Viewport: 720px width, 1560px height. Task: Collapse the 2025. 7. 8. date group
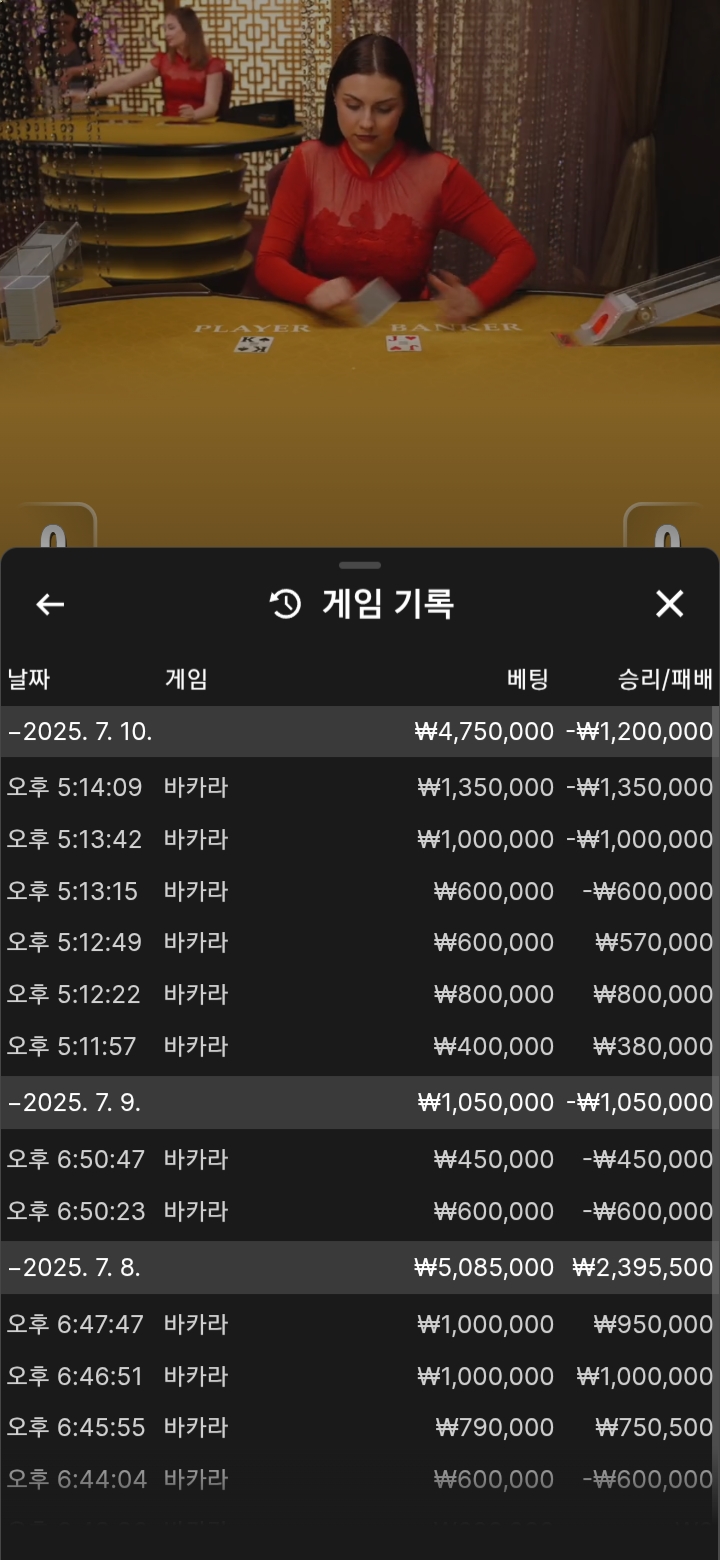pyautogui.click(x=360, y=1268)
